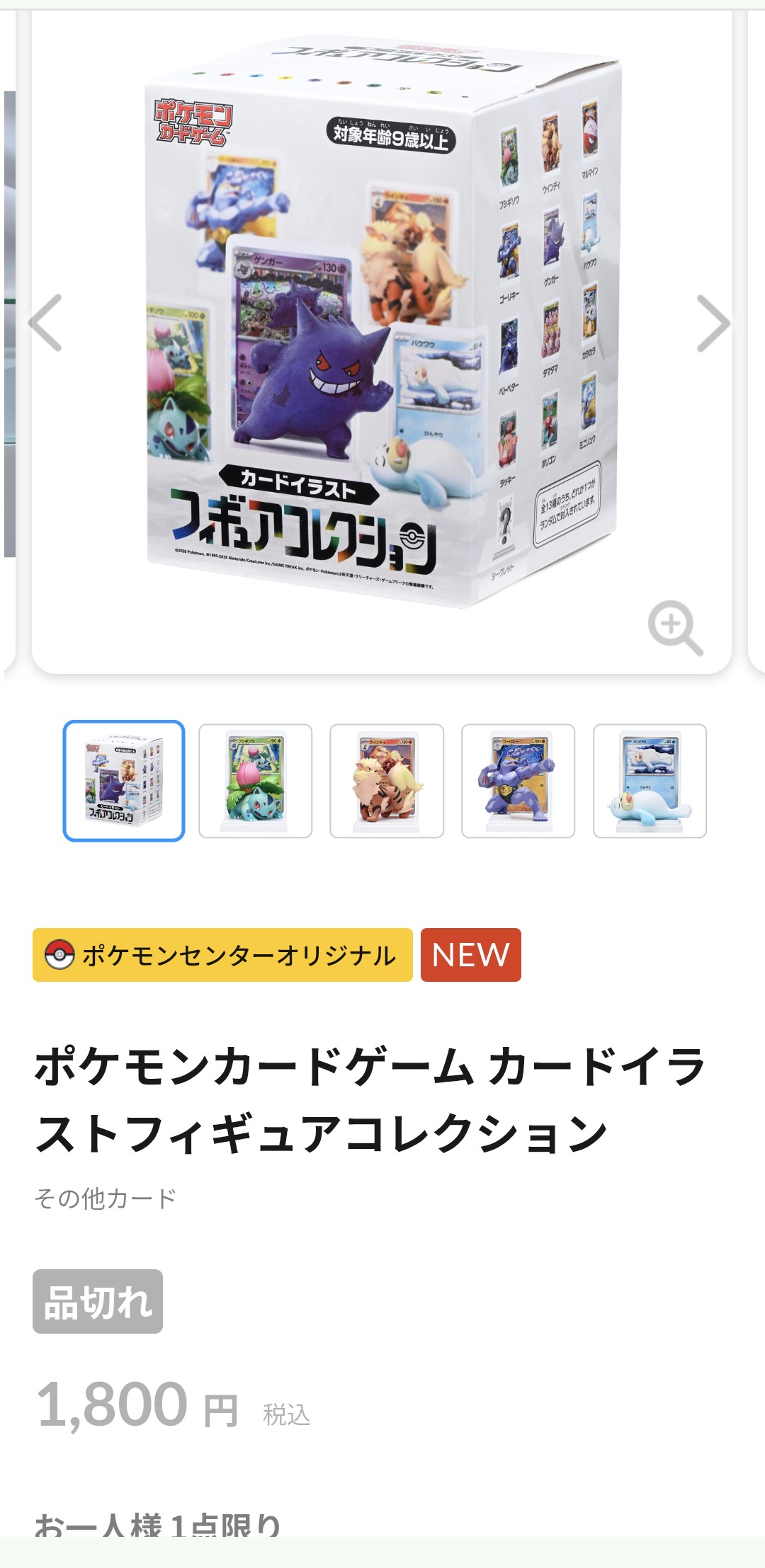This screenshot has width=765, height=1568.
Task: Select the Arcanine figure thumbnail
Action: 387,781
